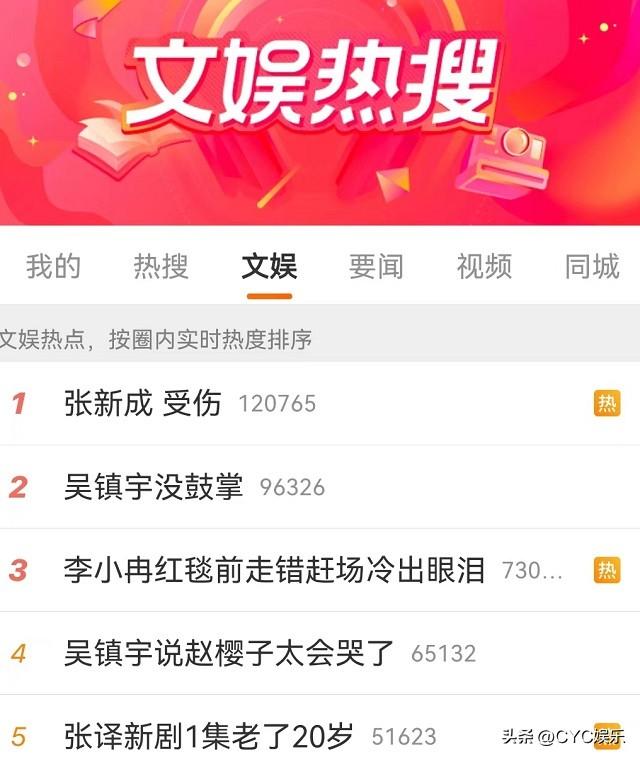This screenshot has height=759, width=640.
Task: Switch to the 热搜 tab
Action: click(x=161, y=267)
